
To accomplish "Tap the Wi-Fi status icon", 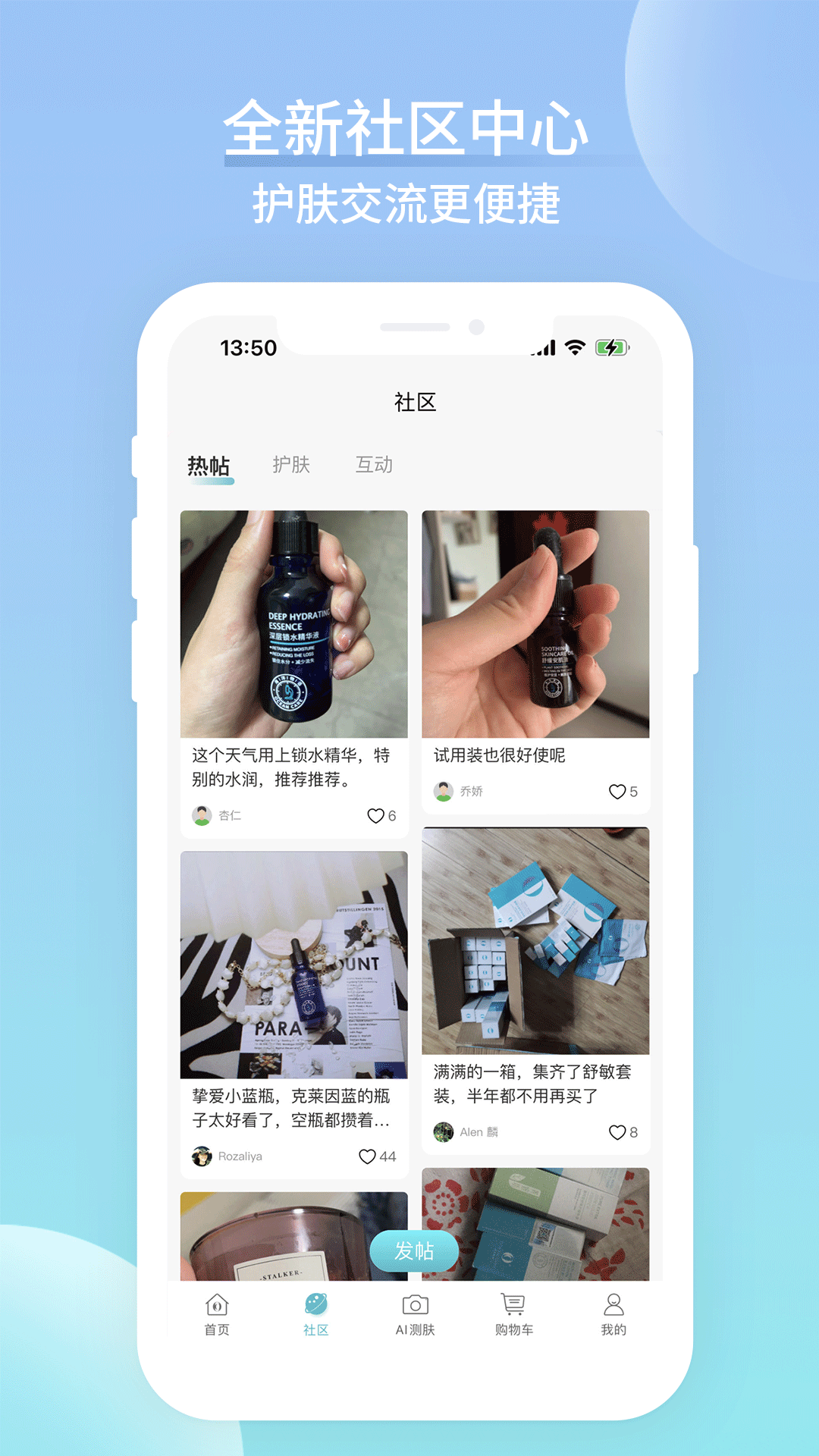I will [574, 348].
